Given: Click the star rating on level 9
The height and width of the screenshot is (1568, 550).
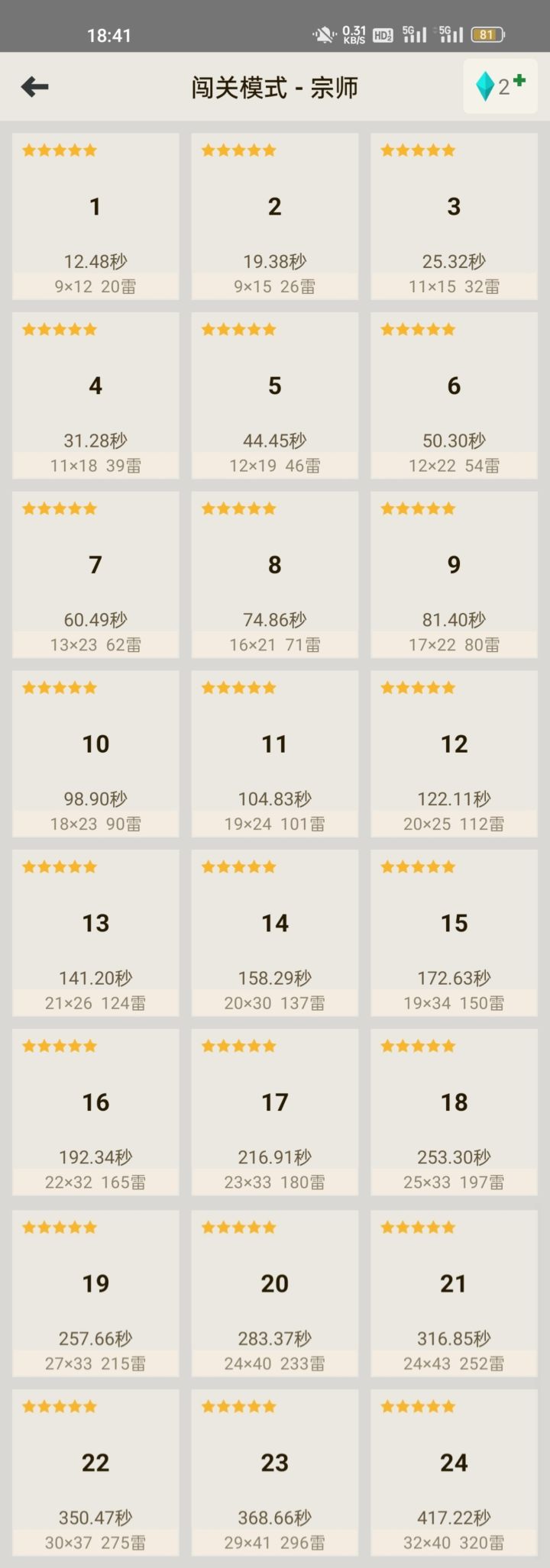Looking at the screenshot, I should [418, 508].
